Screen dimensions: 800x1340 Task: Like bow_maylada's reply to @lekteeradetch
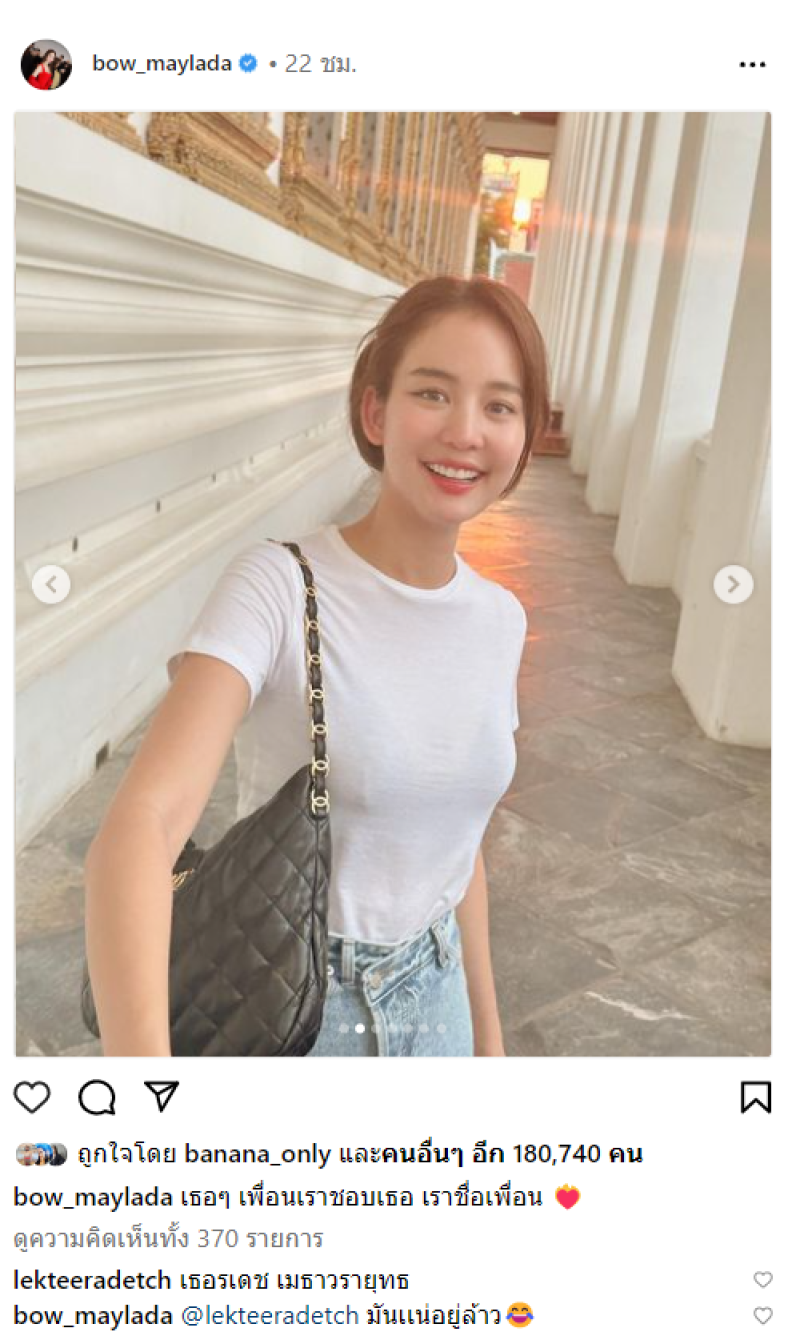coord(763,1315)
